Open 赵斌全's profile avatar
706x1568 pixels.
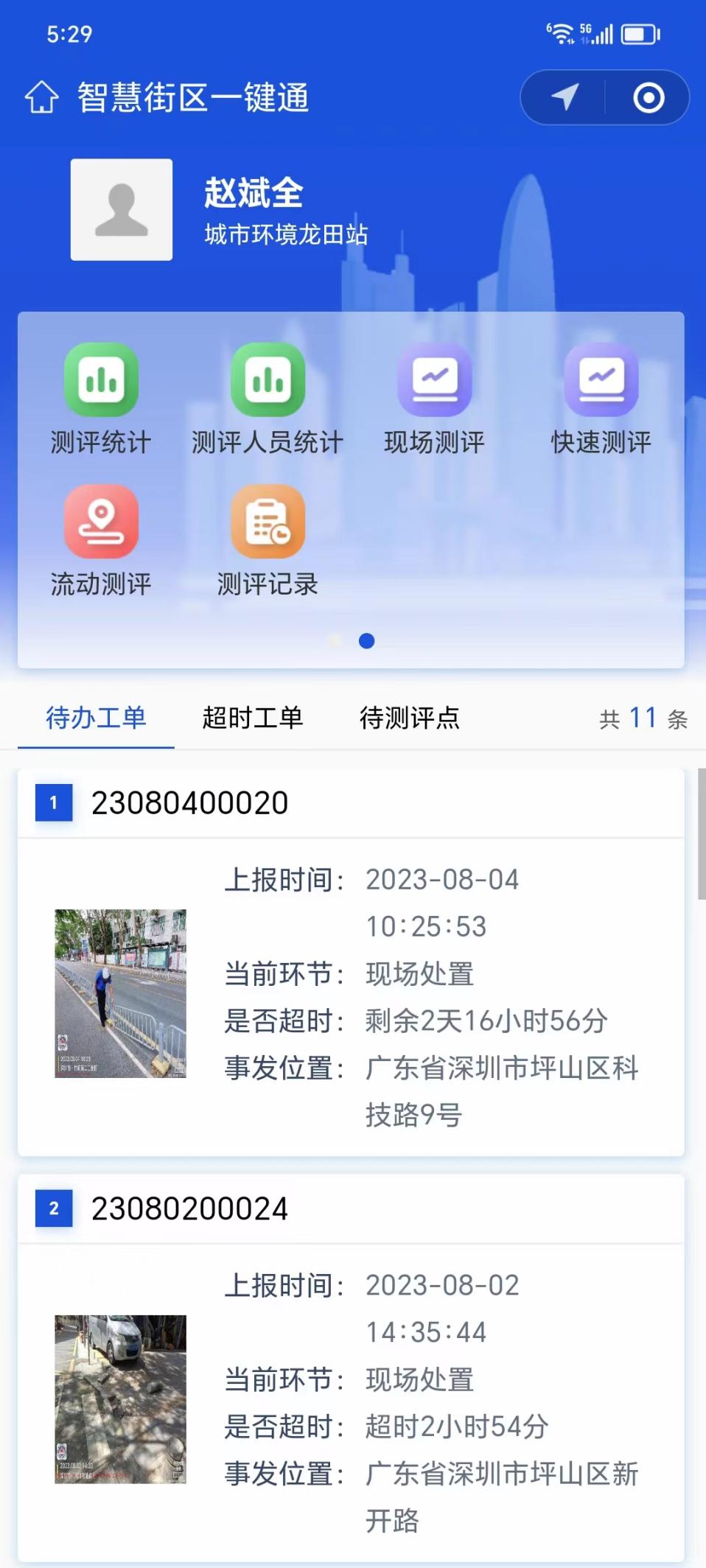(122, 210)
